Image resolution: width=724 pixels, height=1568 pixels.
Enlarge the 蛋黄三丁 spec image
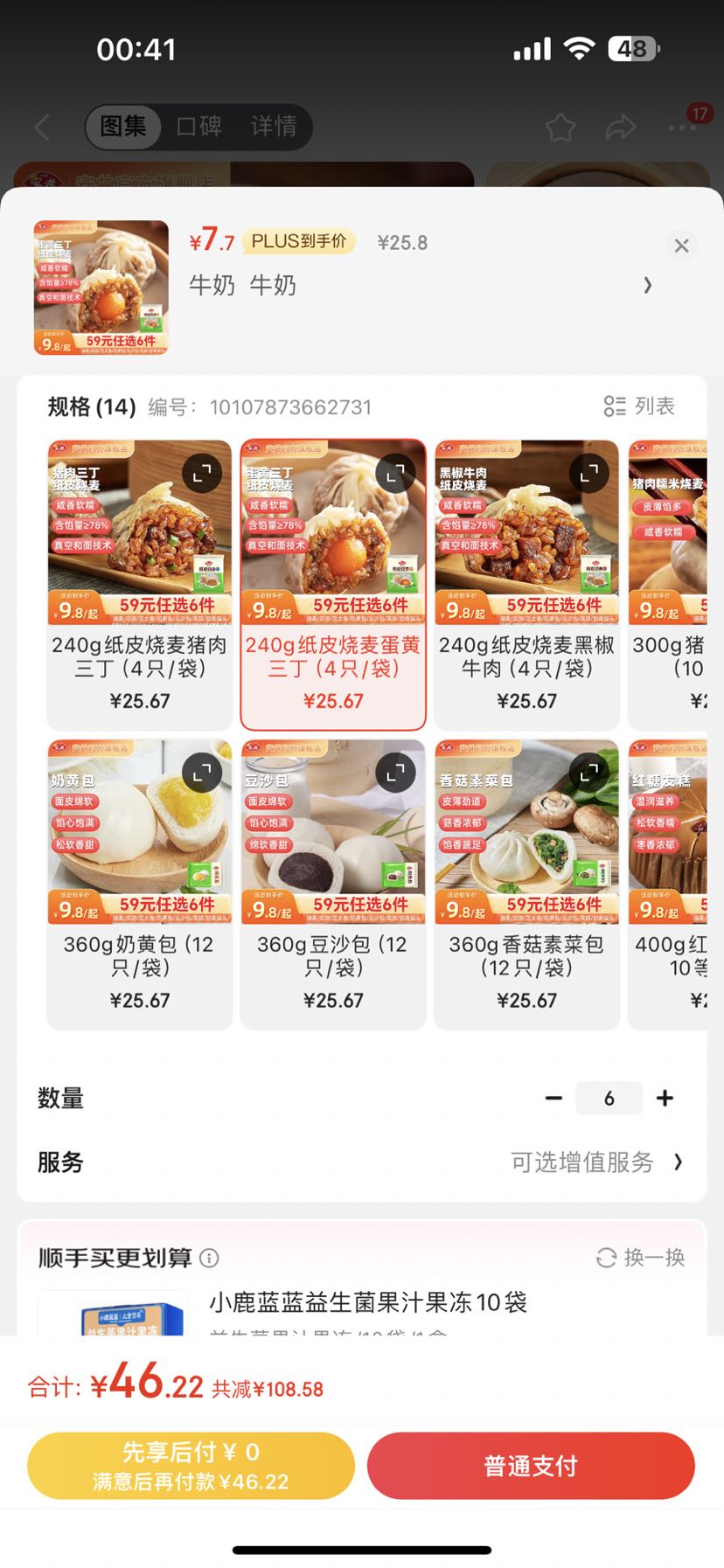395,473
